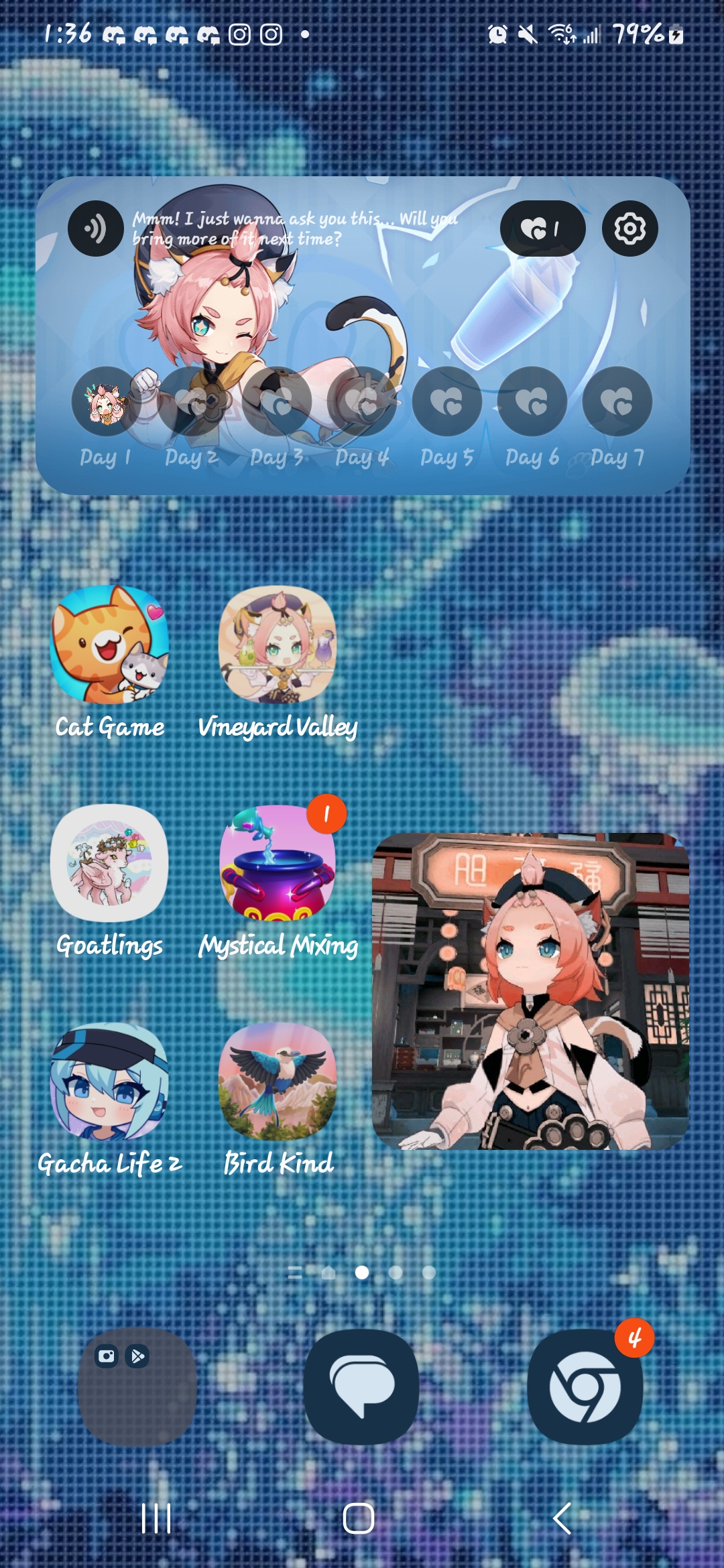
Task: Toggle the voice playback icon on the widget
Action: [x=94, y=228]
